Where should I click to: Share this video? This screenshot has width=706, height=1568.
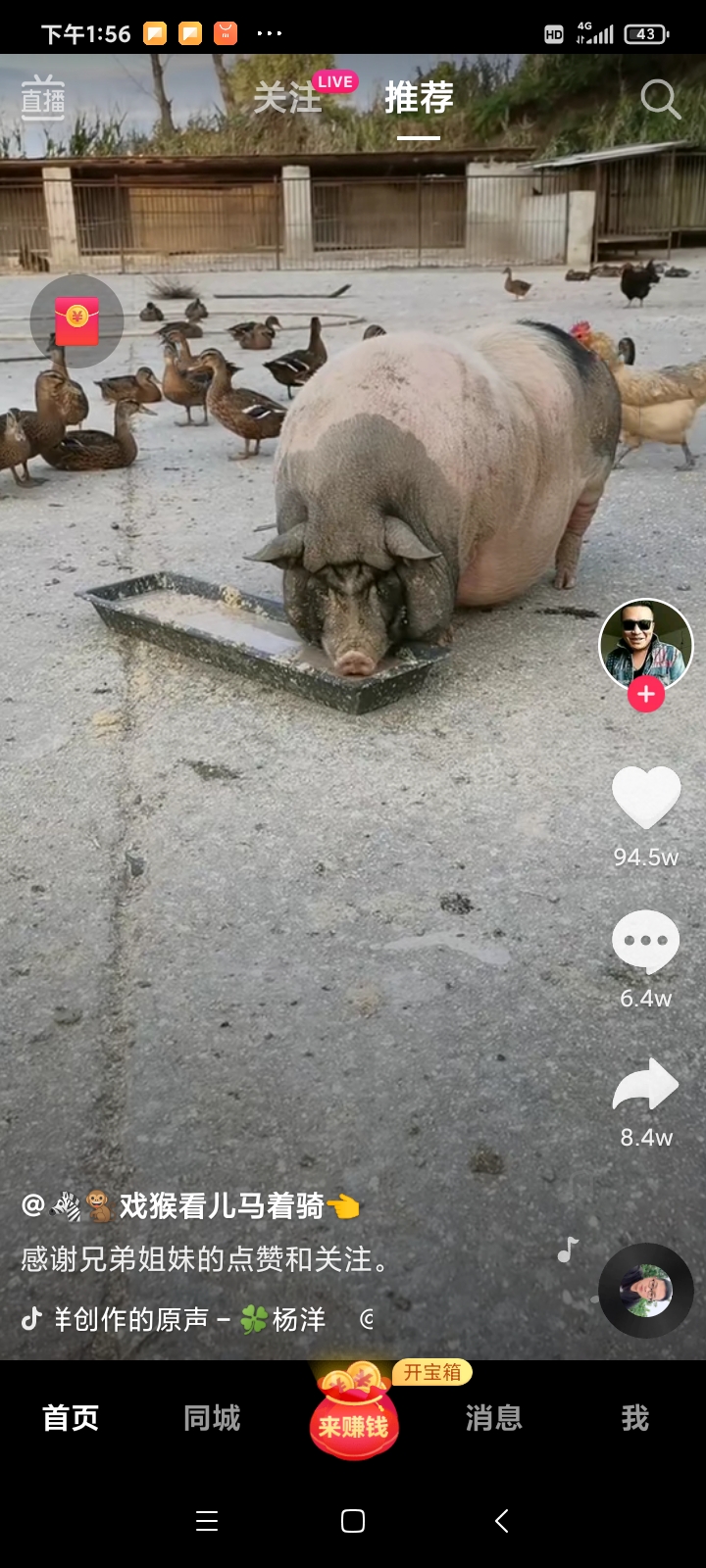[645, 1084]
